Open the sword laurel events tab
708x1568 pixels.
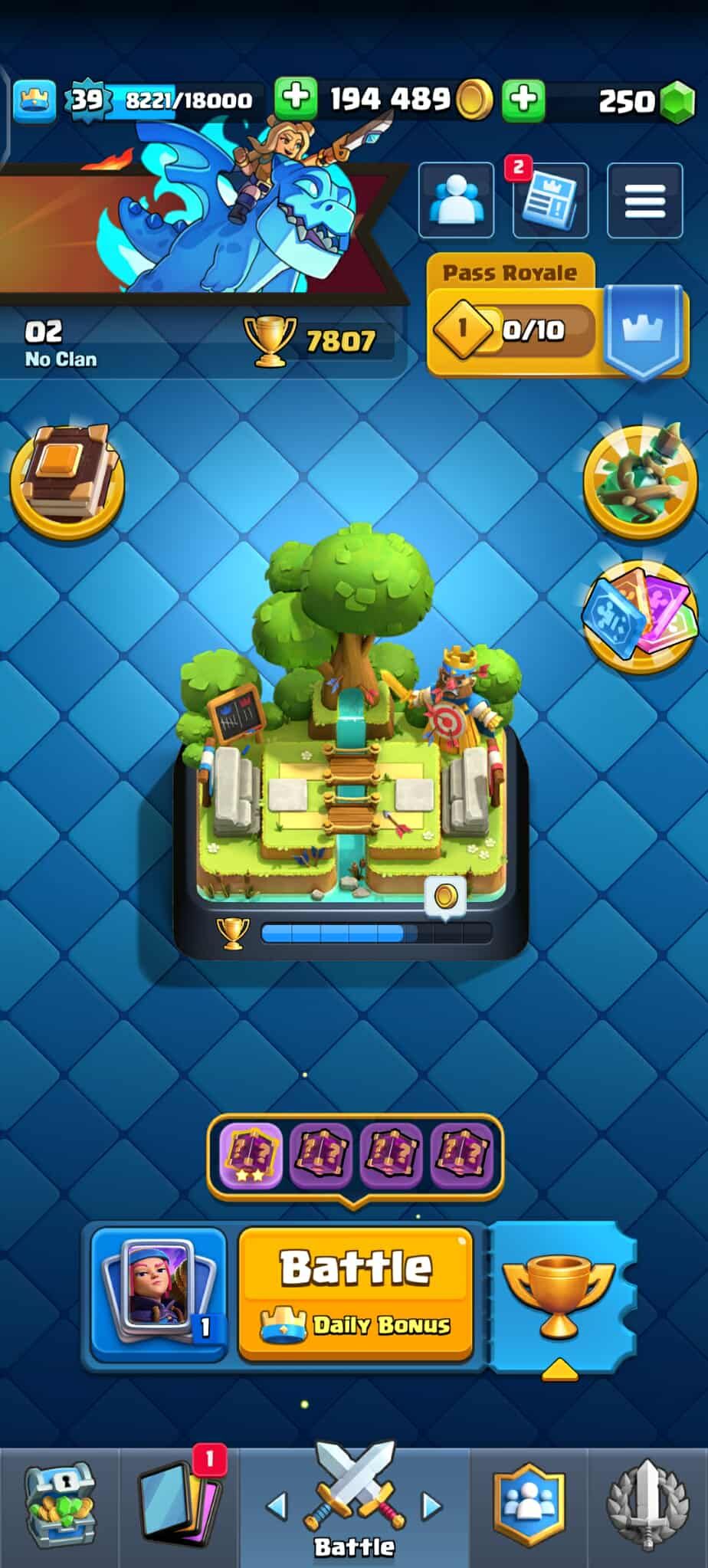click(647, 1506)
